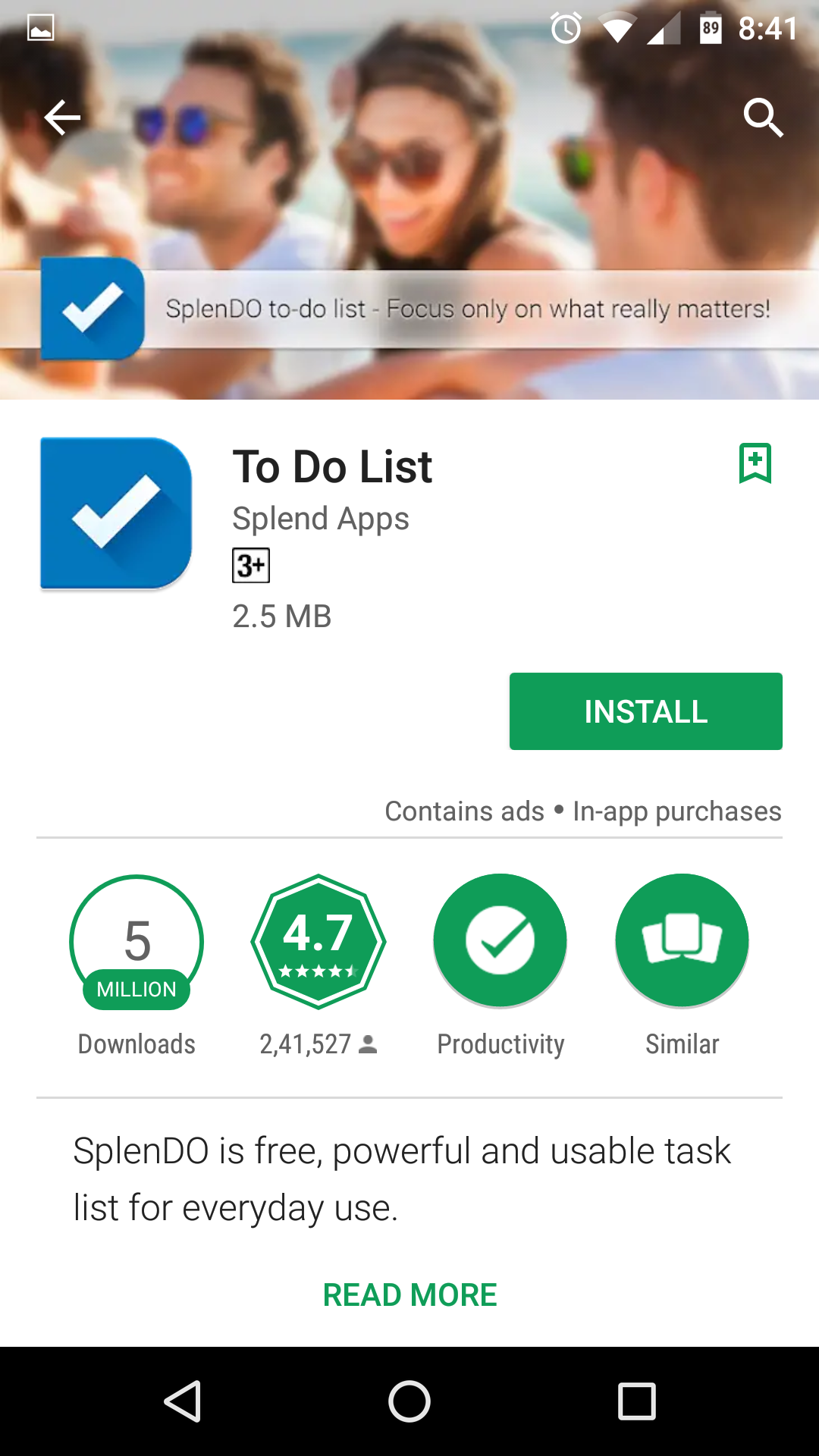Add To Do List to wishlist

click(755, 463)
